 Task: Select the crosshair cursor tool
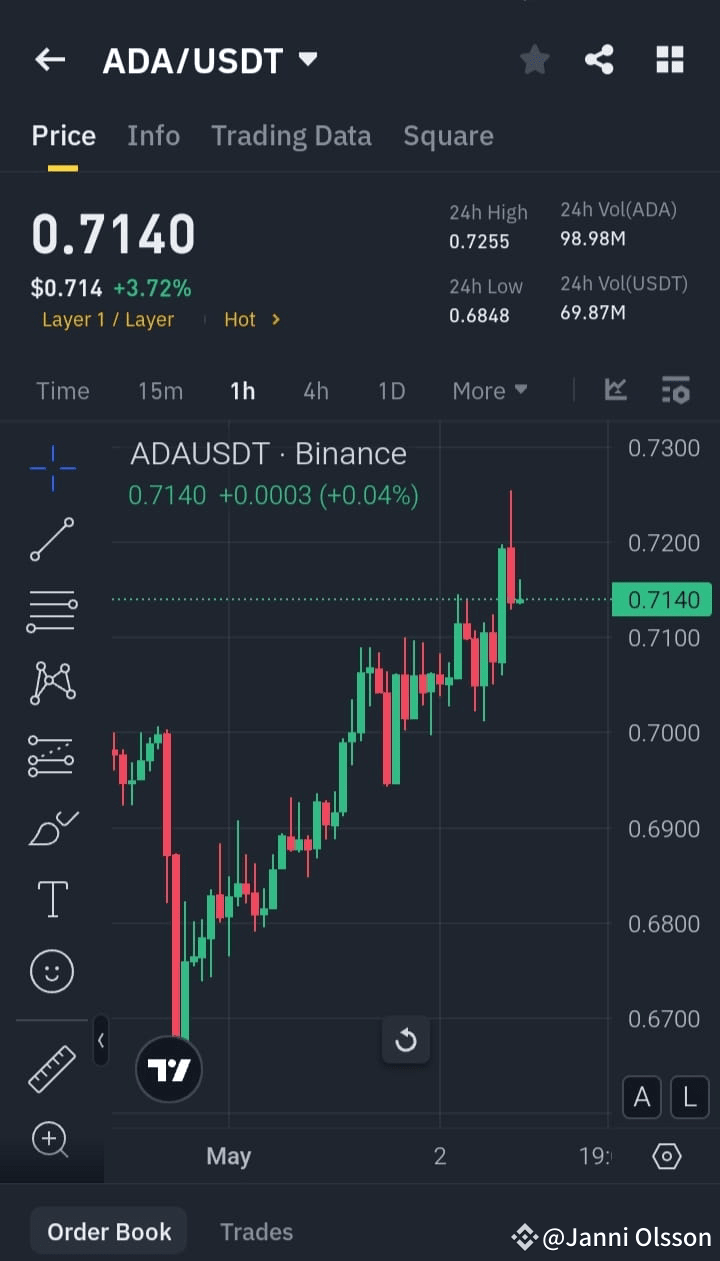click(52, 468)
